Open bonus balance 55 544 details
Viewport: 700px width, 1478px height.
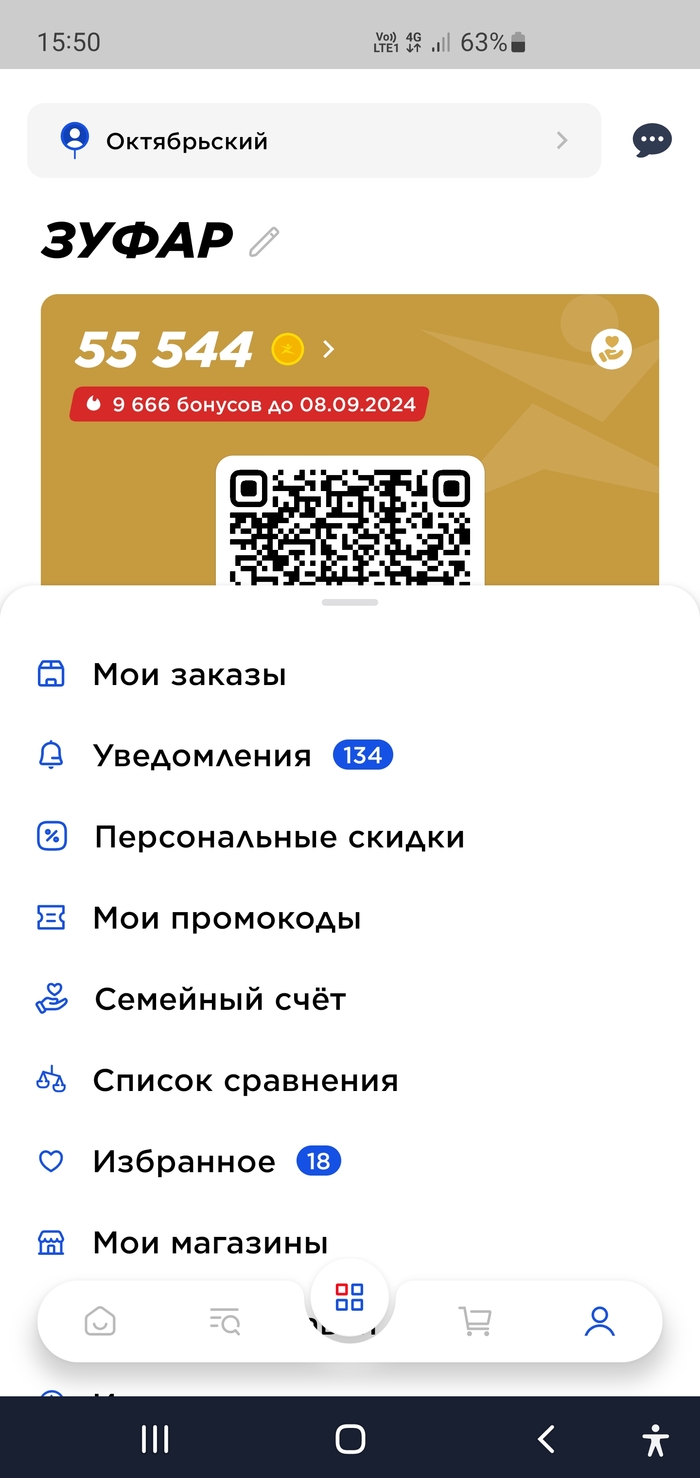click(205, 349)
